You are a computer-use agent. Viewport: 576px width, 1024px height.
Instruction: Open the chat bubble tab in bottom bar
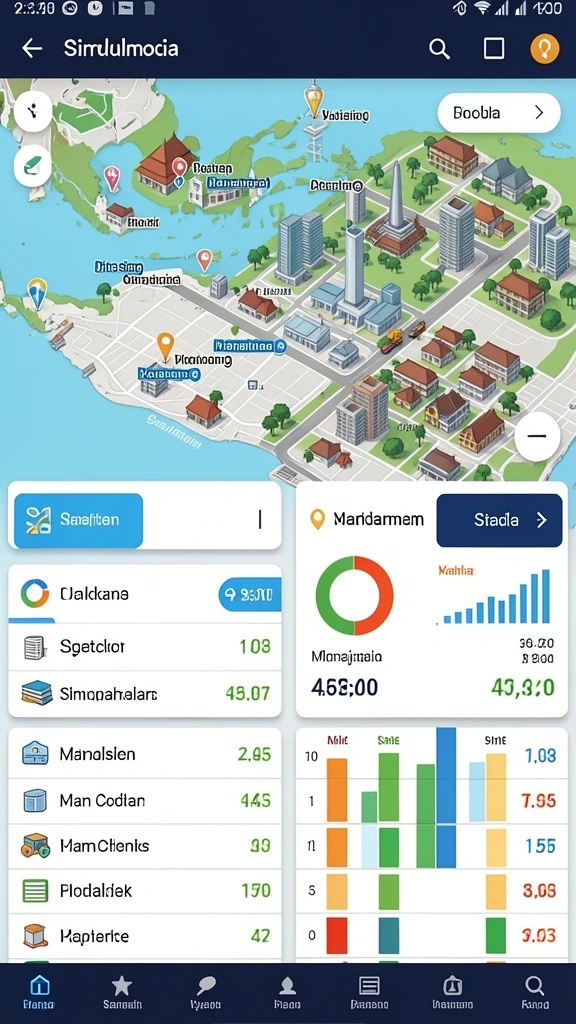(206, 993)
